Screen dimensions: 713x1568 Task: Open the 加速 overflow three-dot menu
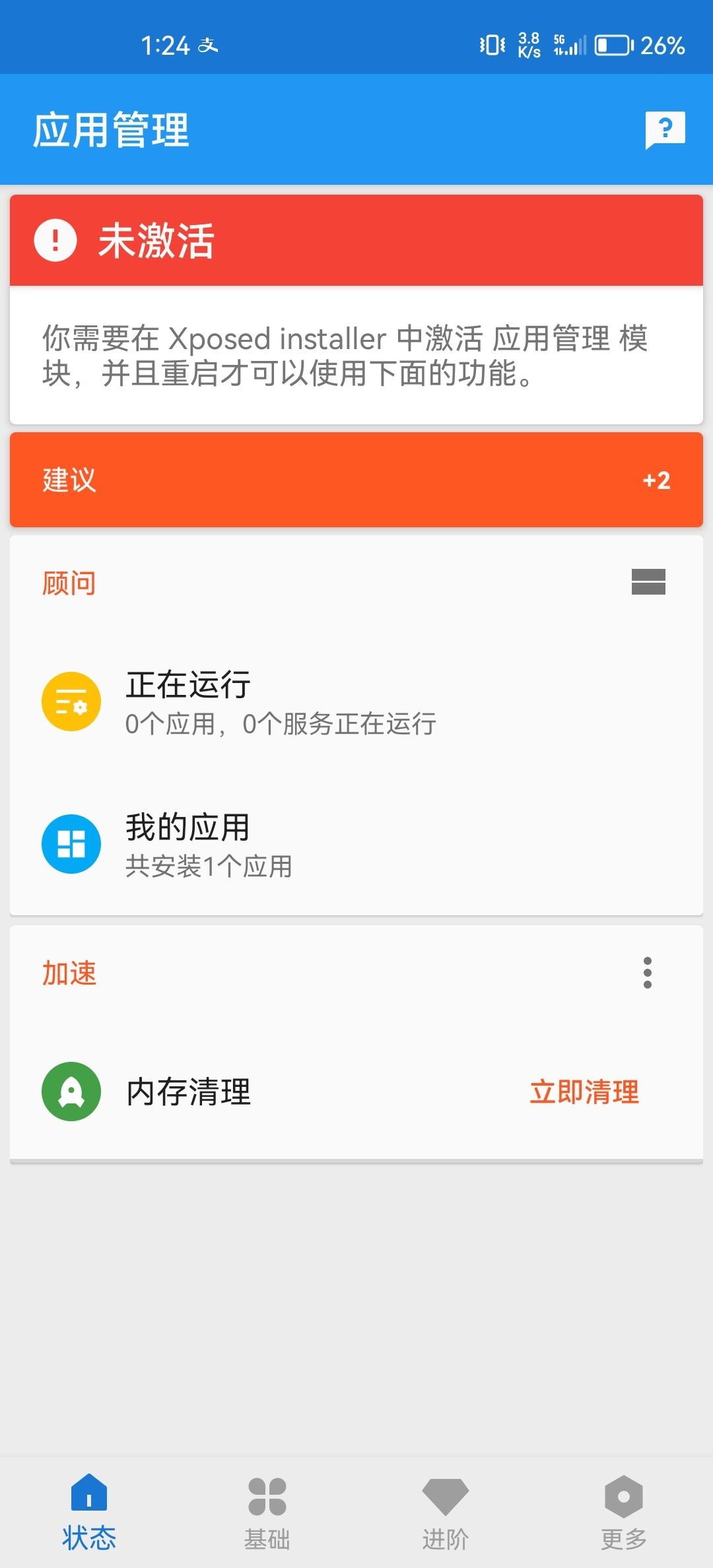(x=648, y=973)
